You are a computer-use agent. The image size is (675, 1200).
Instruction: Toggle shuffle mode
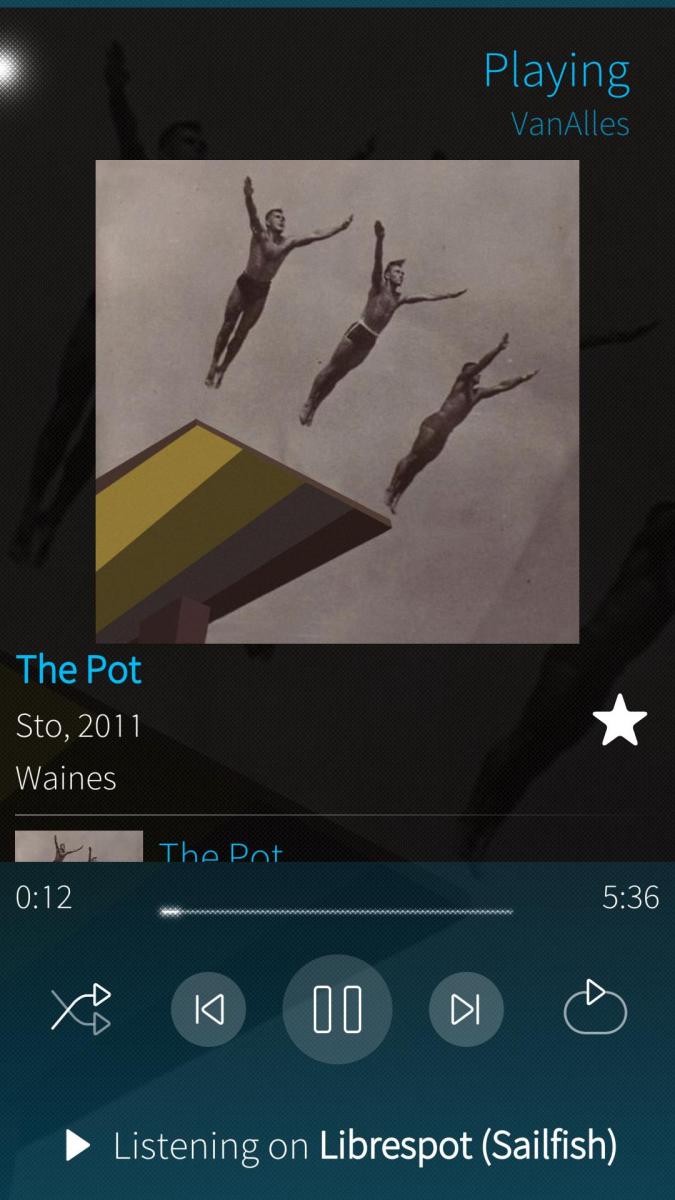pyautogui.click(x=81, y=1010)
